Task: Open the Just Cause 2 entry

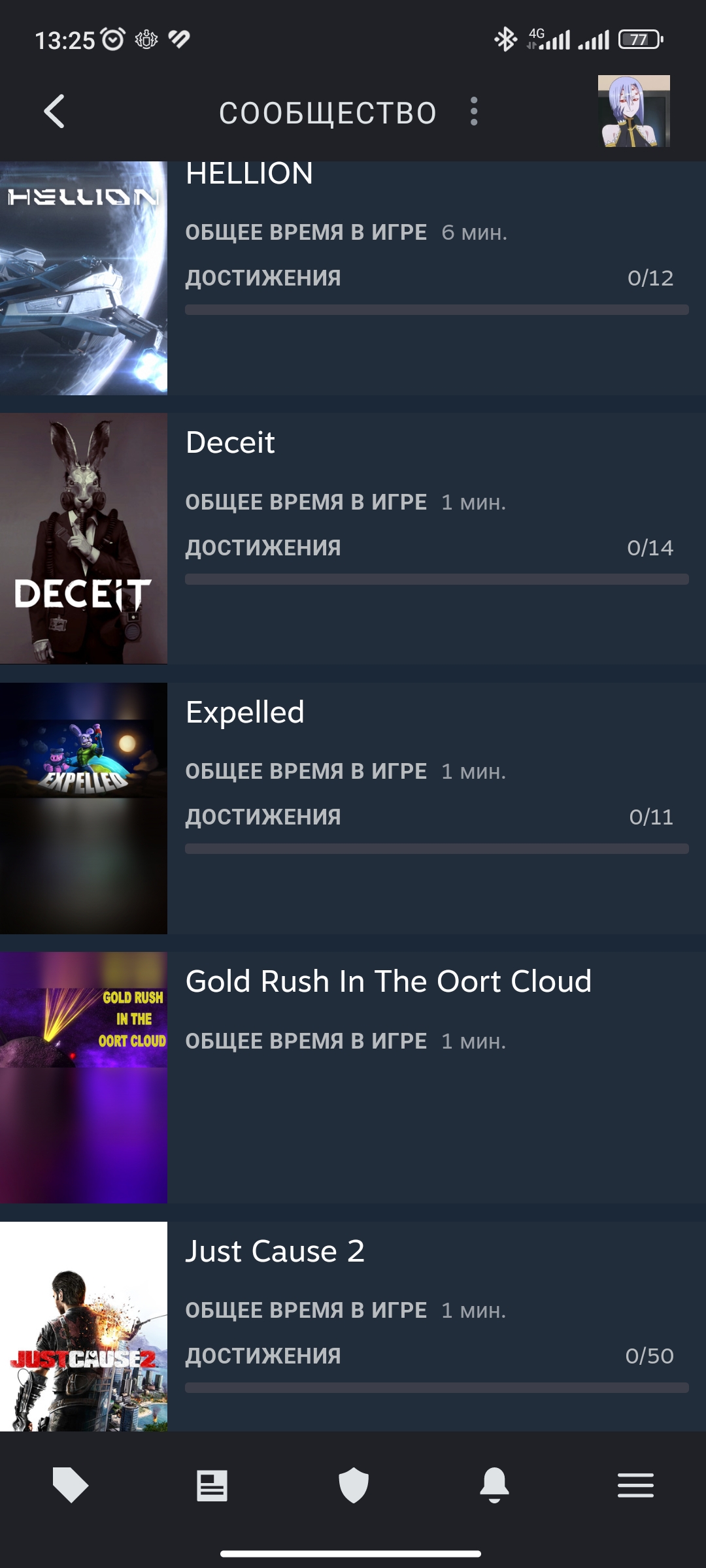Action: (353, 1326)
